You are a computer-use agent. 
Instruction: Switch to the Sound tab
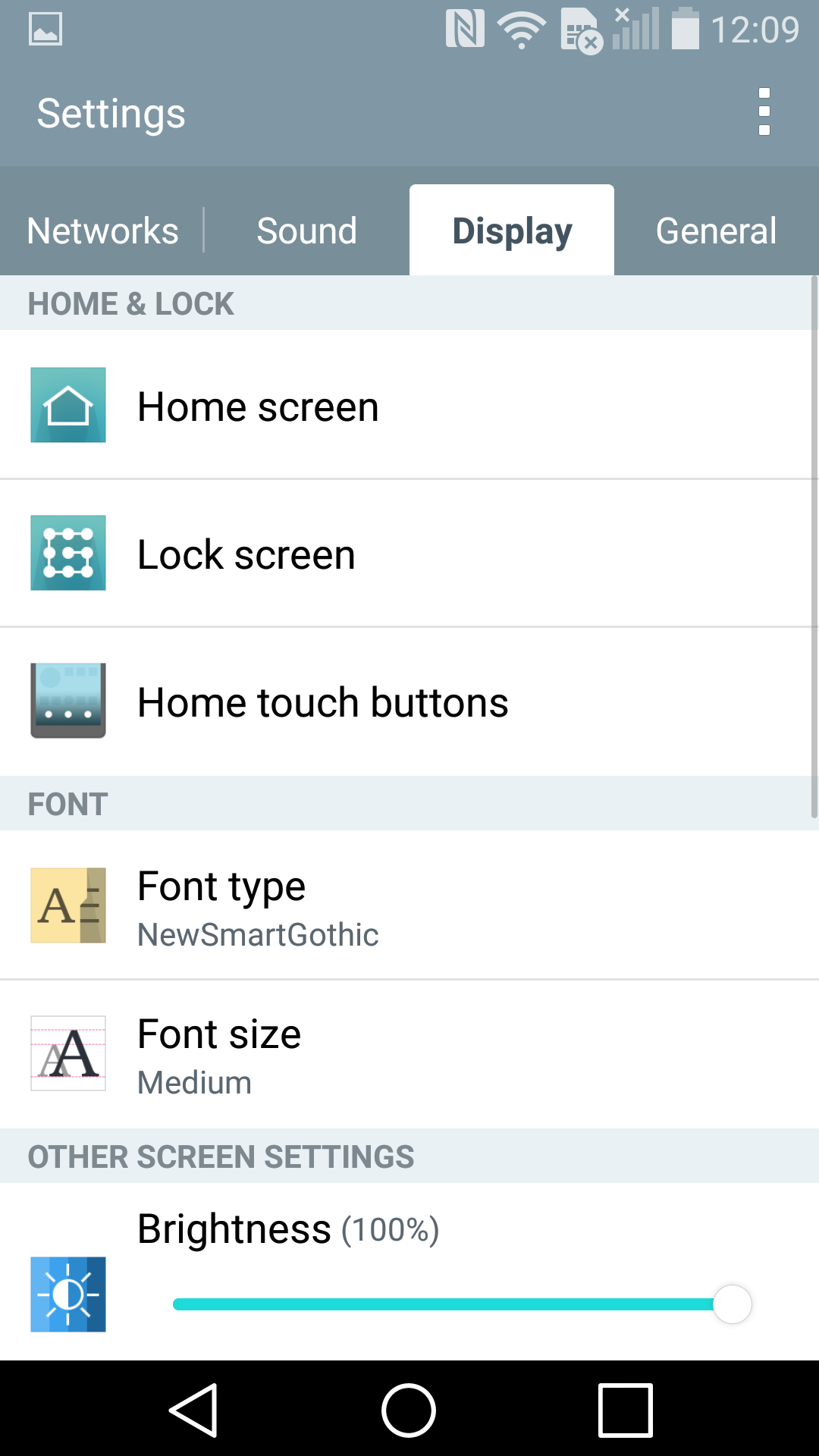coord(307,231)
